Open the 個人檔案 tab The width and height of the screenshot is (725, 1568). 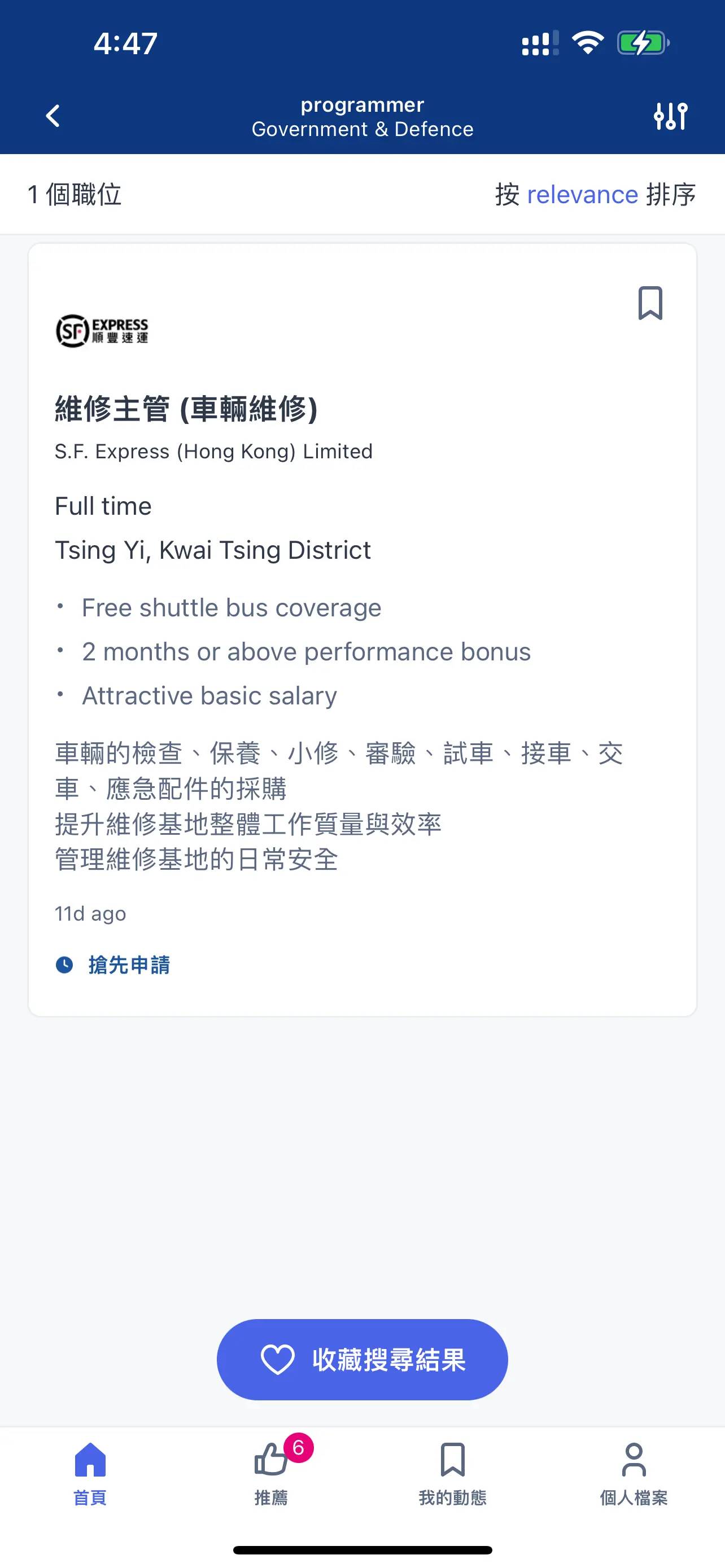coord(634,1473)
